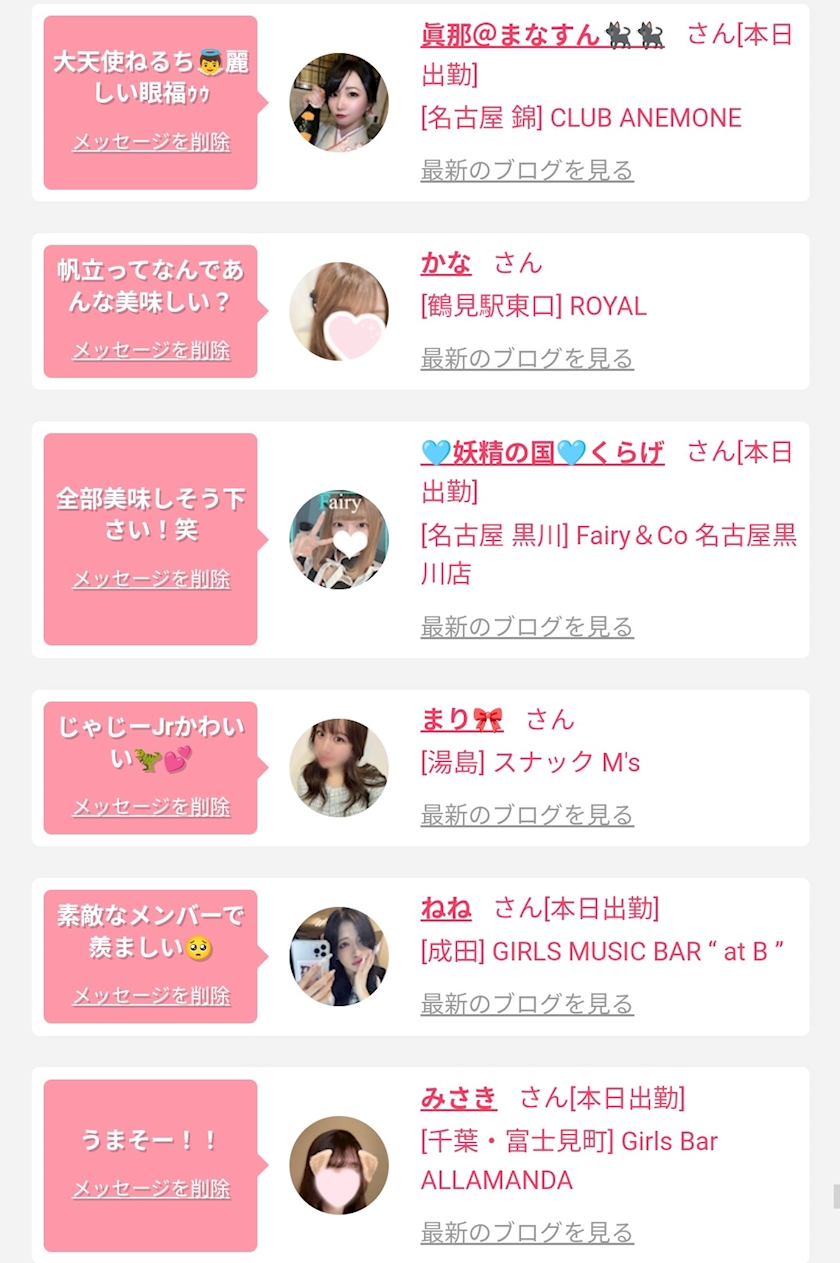Viewport: 840px width, 1263px height.
Task: Open 眞那@まなすん's profile link
Action: pyautogui.click(x=542, y=35)
